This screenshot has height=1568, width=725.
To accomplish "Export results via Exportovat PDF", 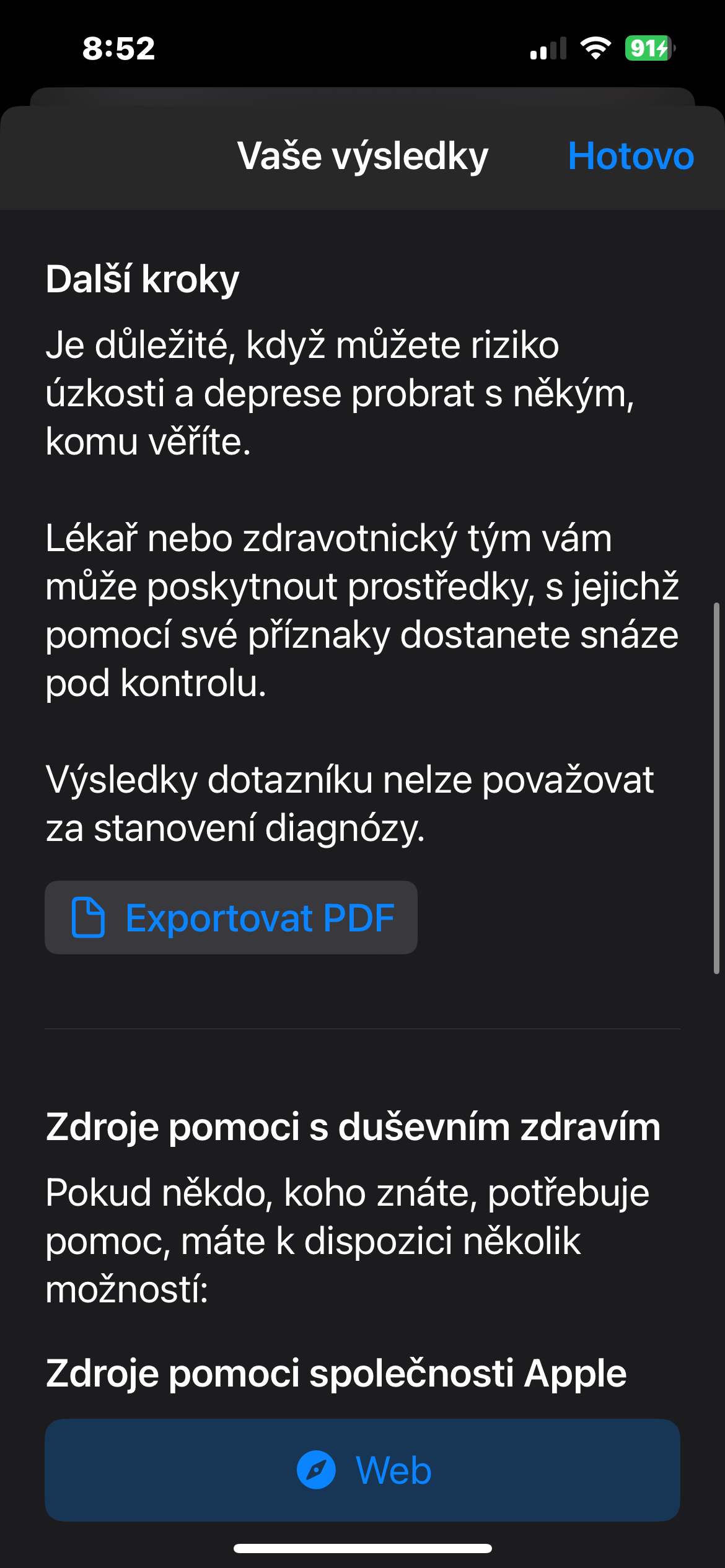I will [231, 917].
